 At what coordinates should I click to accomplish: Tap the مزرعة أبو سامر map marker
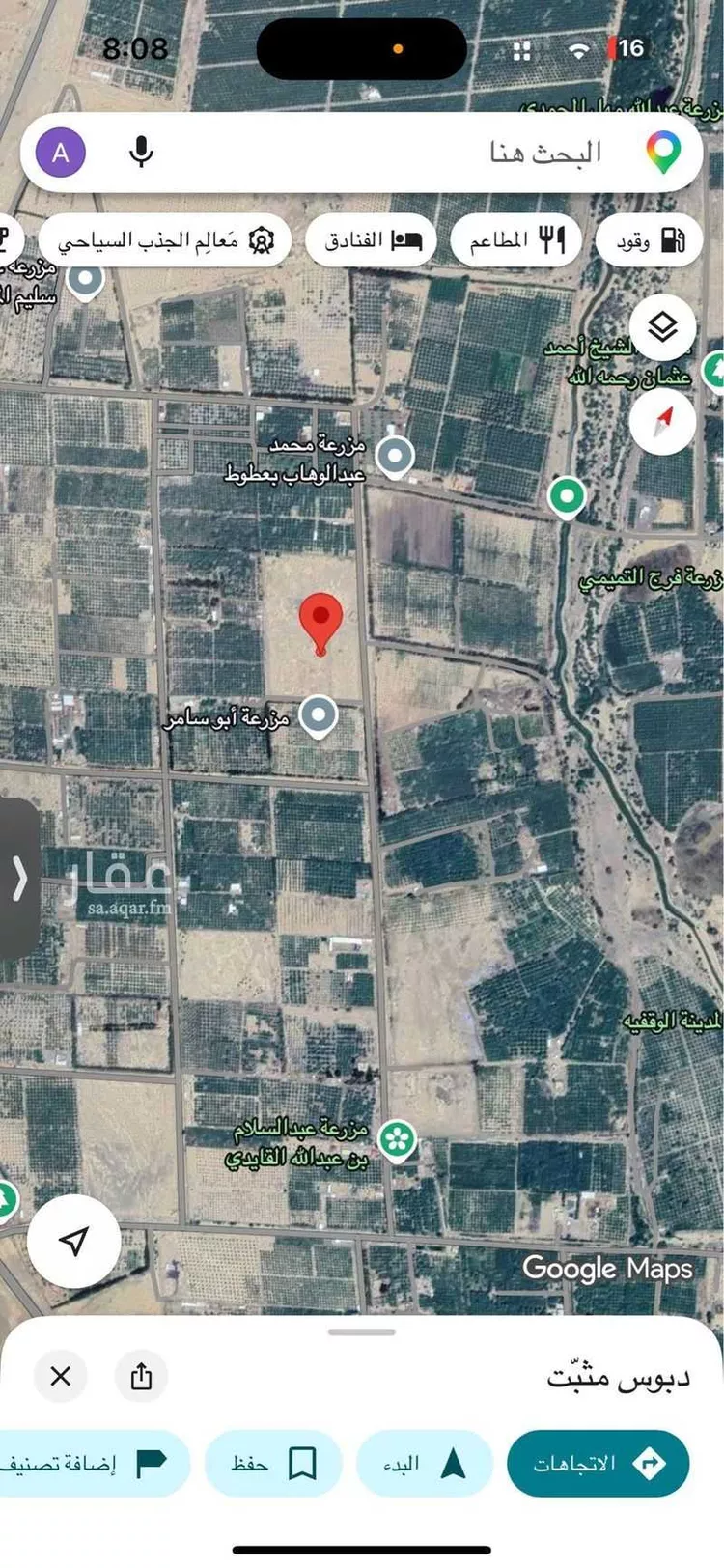tap(320, 715)
